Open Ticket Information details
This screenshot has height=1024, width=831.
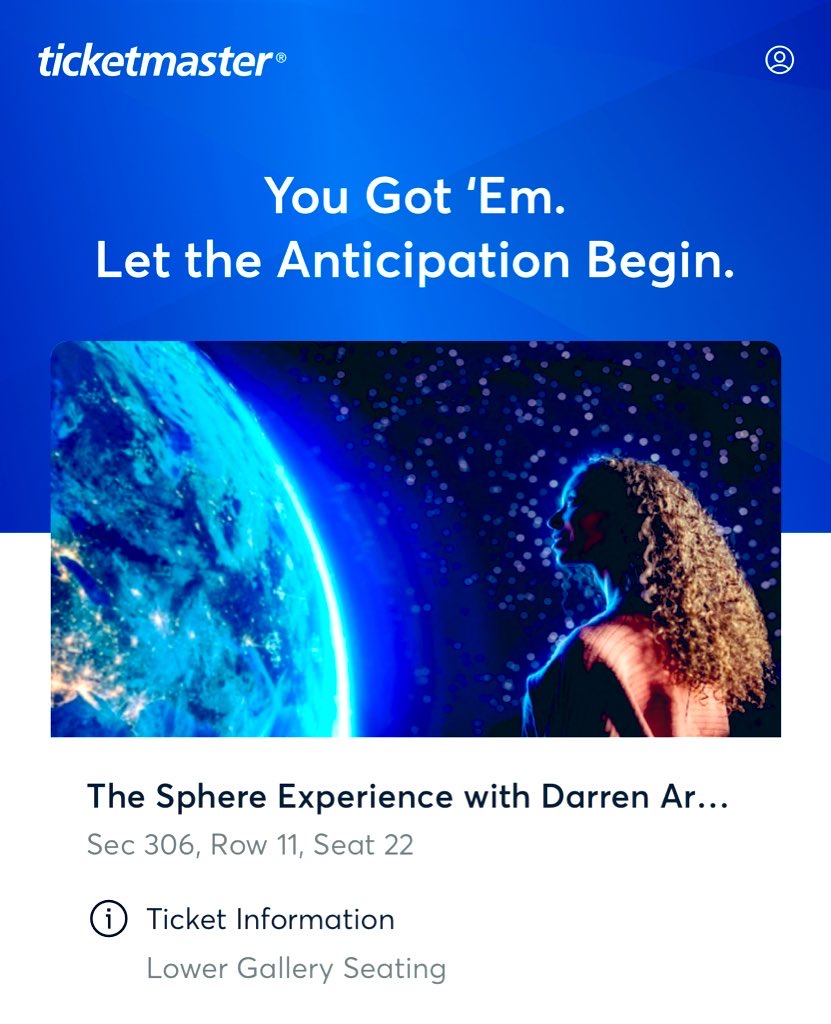tap(270, 919)
